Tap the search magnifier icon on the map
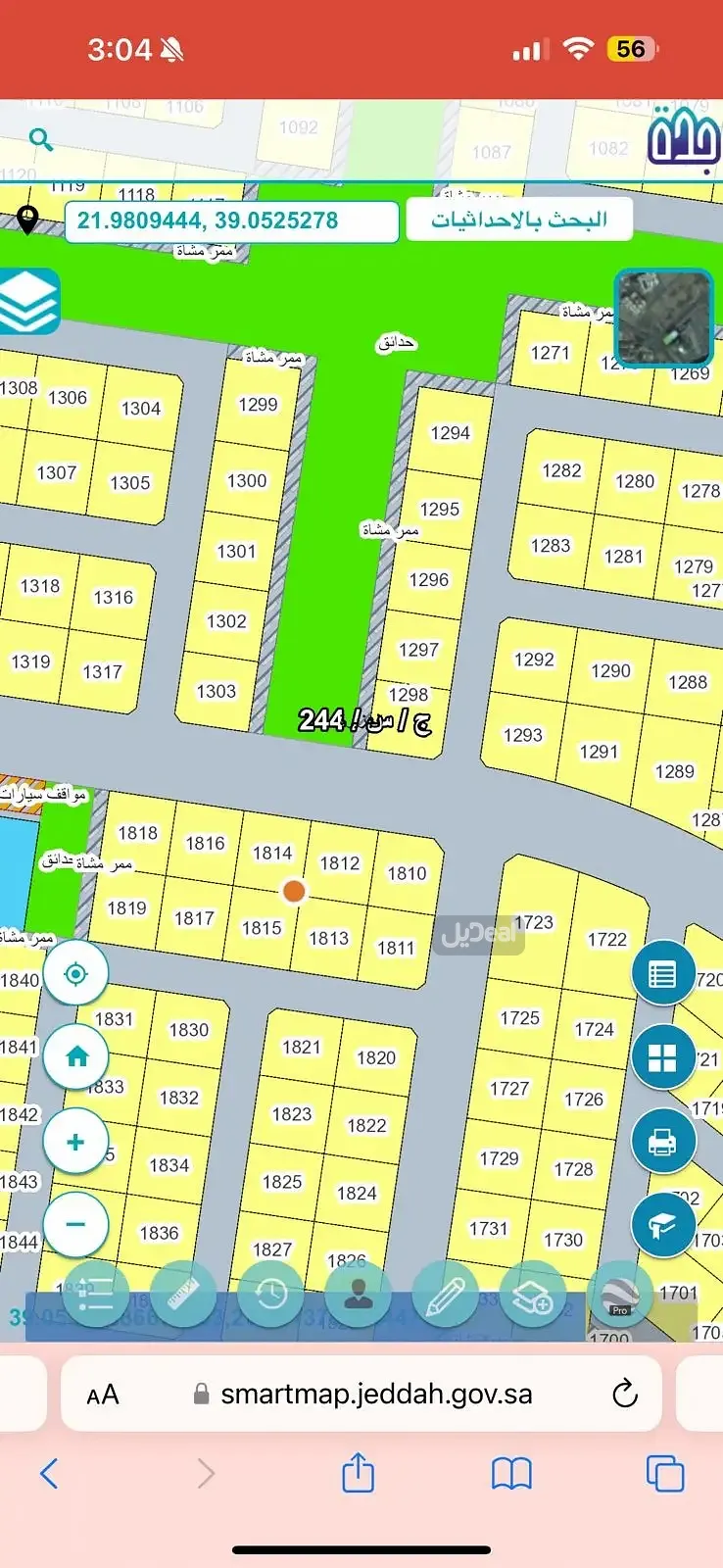Viewport: 723px width, 1568px height. pos(40,140)
